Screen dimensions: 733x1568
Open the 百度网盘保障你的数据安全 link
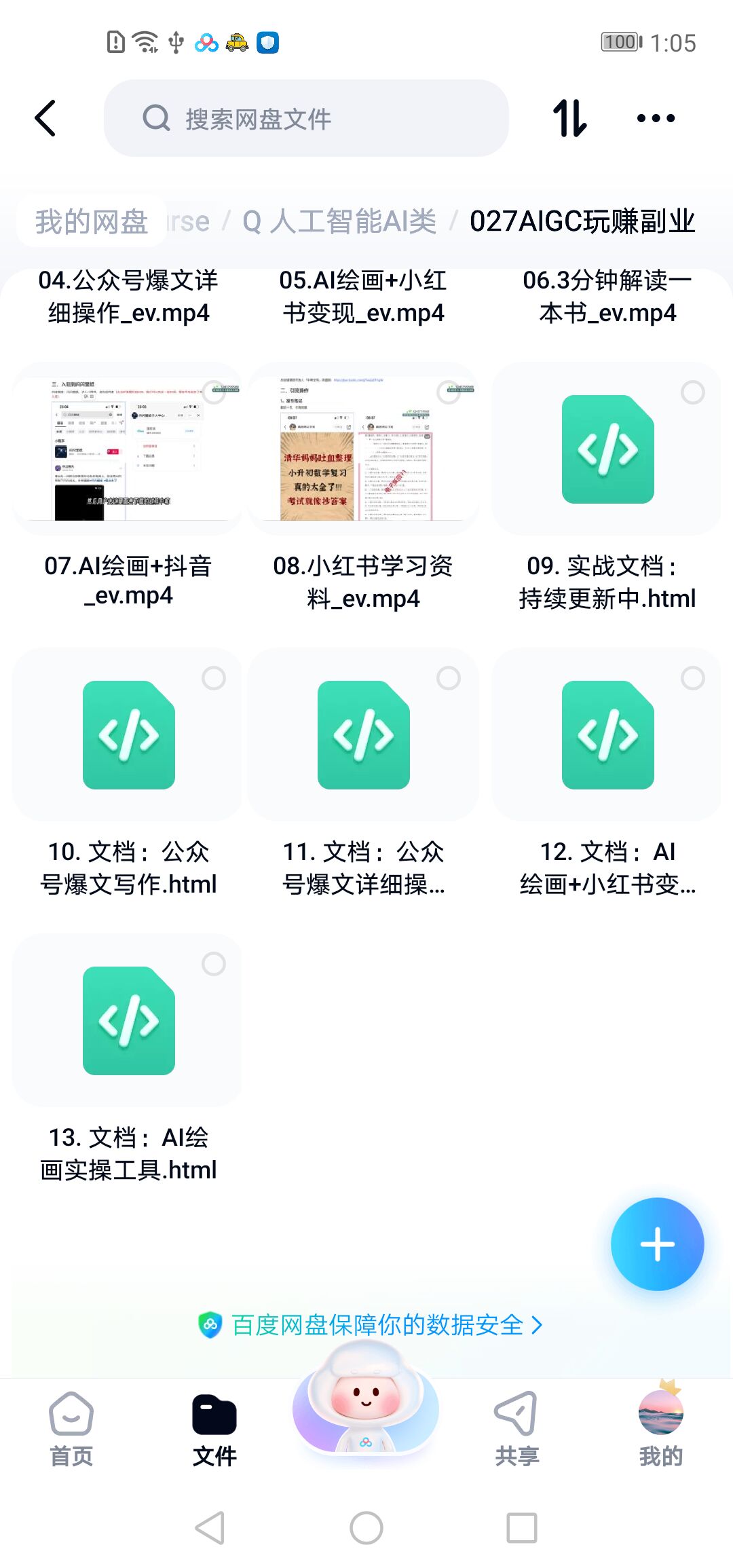(x=370, y=1324)
